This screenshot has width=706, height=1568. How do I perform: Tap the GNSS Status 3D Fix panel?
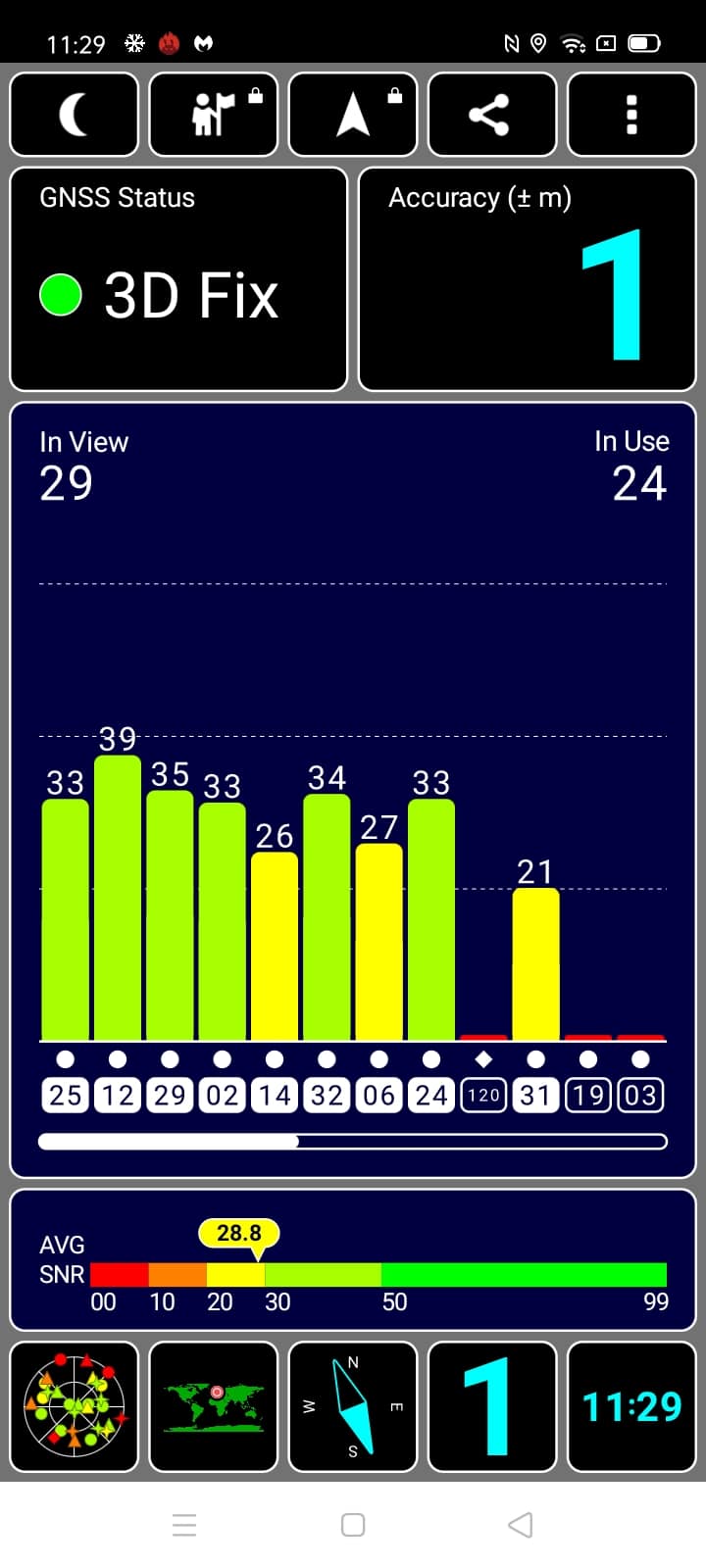click(x=178, y=279)
